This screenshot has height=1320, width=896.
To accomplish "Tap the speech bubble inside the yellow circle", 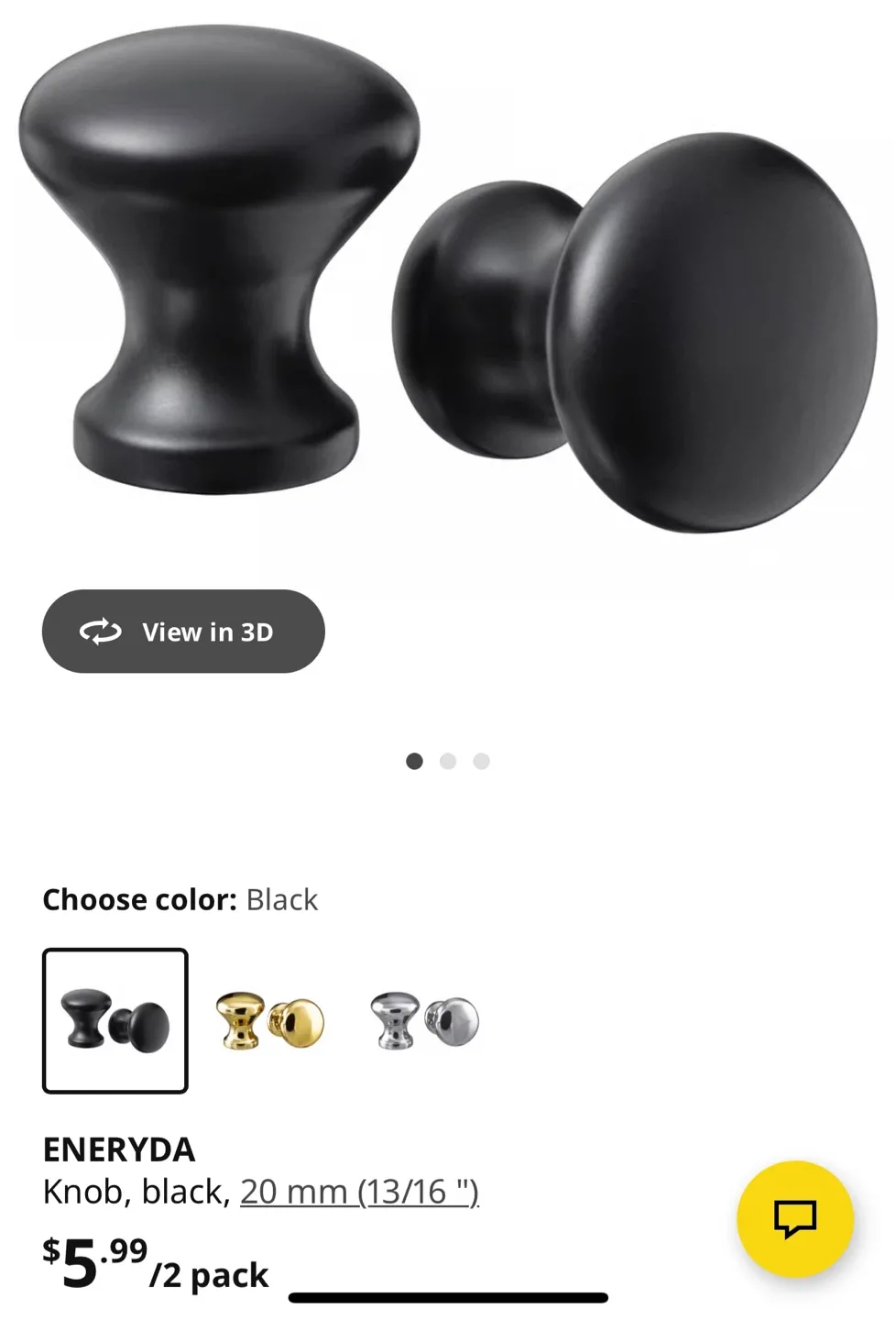I will tap(796, 1220).
